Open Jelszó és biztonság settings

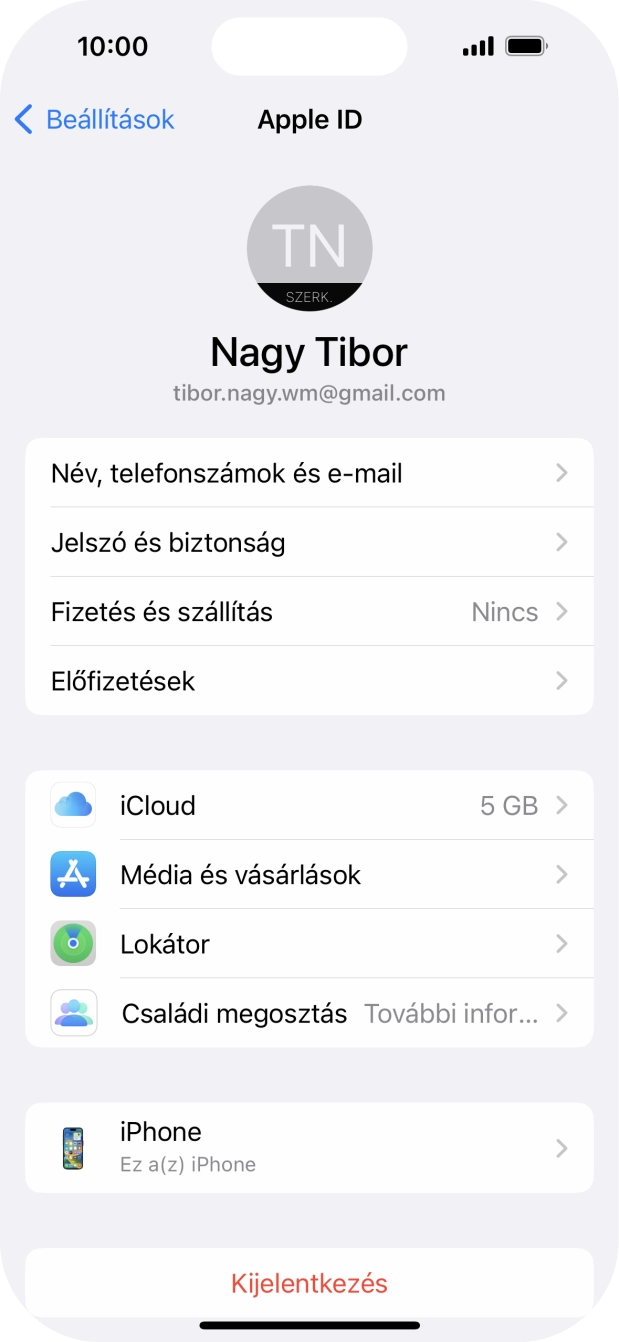click(x=309, y=543)
